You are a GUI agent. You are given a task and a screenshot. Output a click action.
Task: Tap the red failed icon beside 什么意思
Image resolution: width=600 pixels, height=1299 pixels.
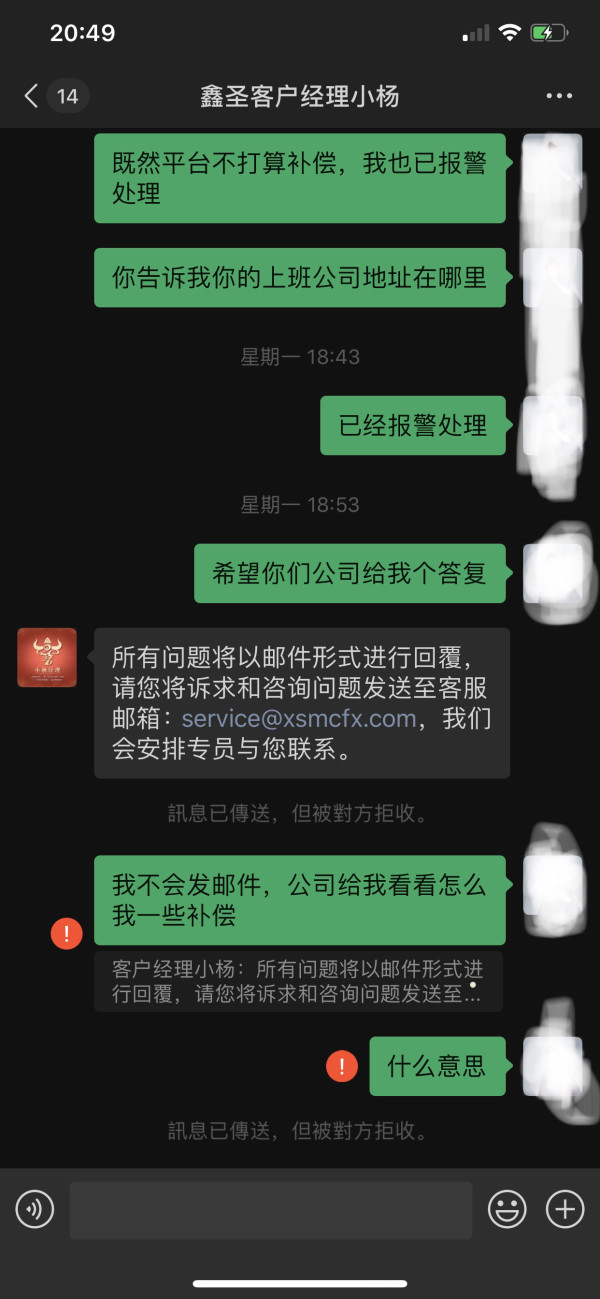[342, 1066]
